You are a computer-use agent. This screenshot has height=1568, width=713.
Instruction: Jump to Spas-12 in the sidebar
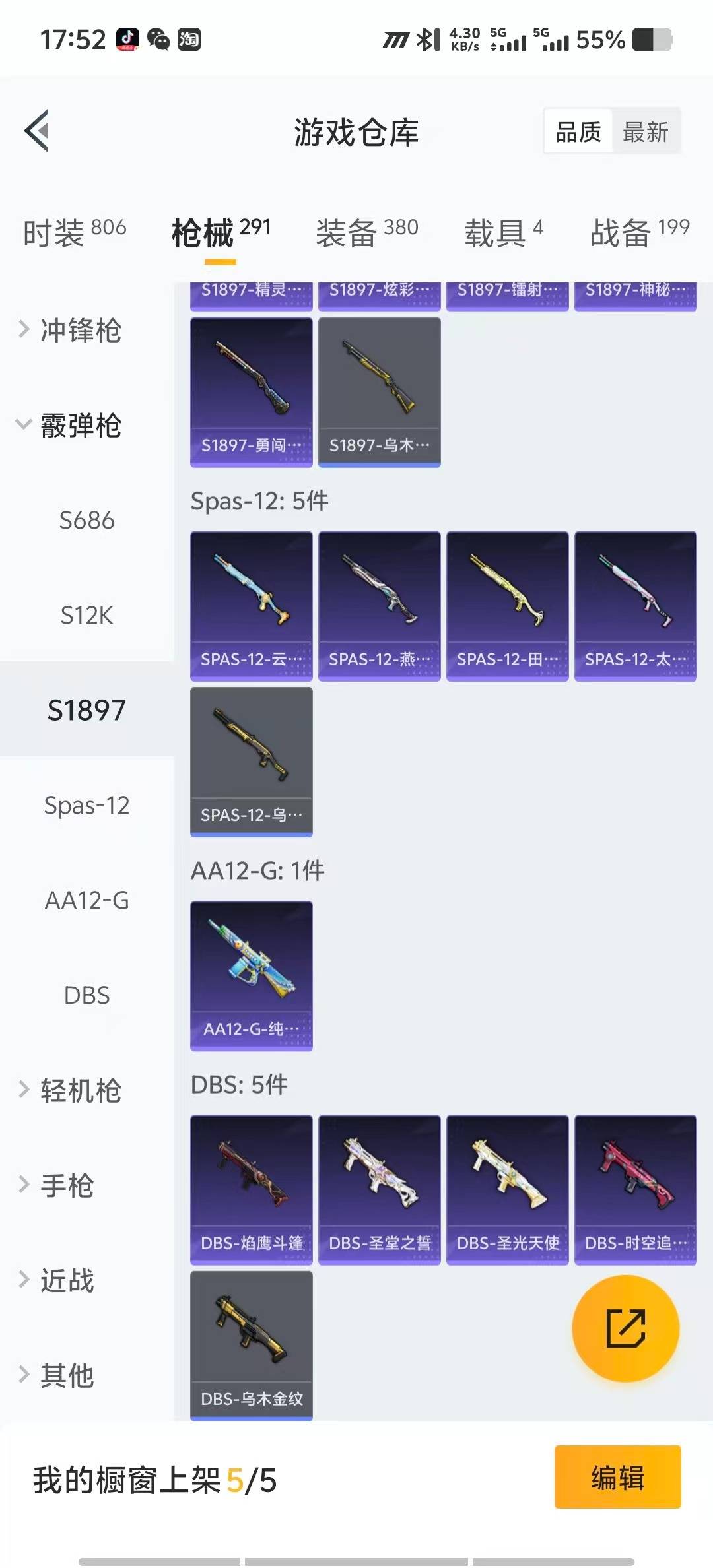coord(86,805)
